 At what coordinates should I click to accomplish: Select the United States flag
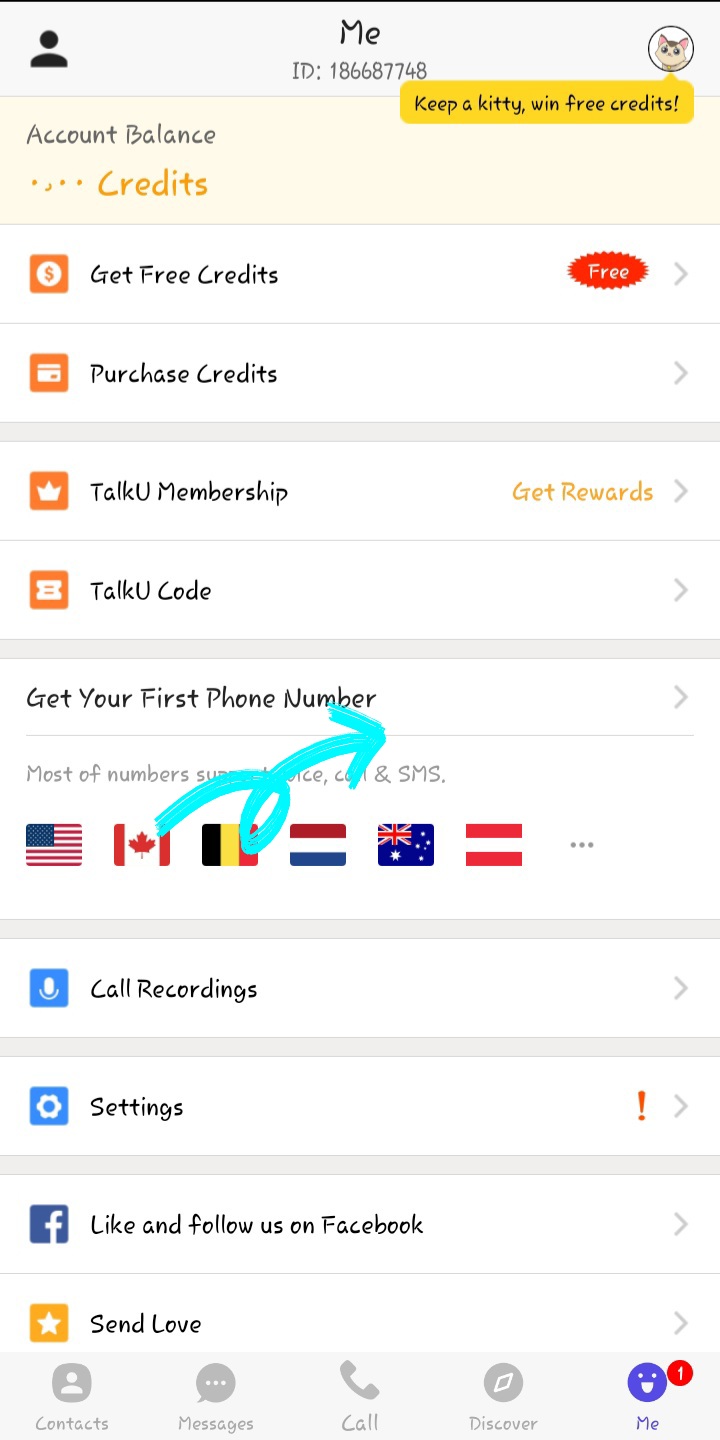54,845
